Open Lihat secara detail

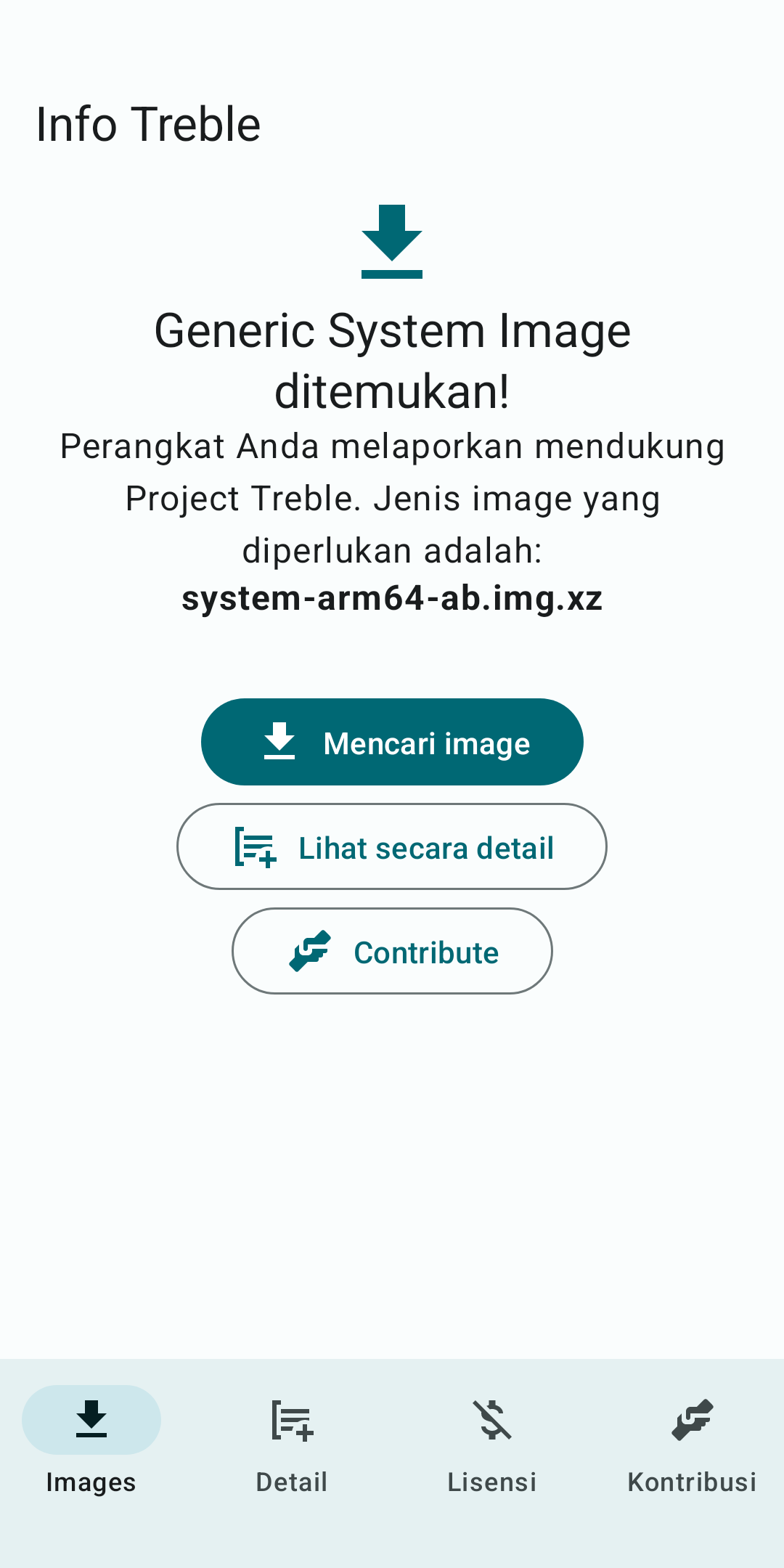coord(392,846)
